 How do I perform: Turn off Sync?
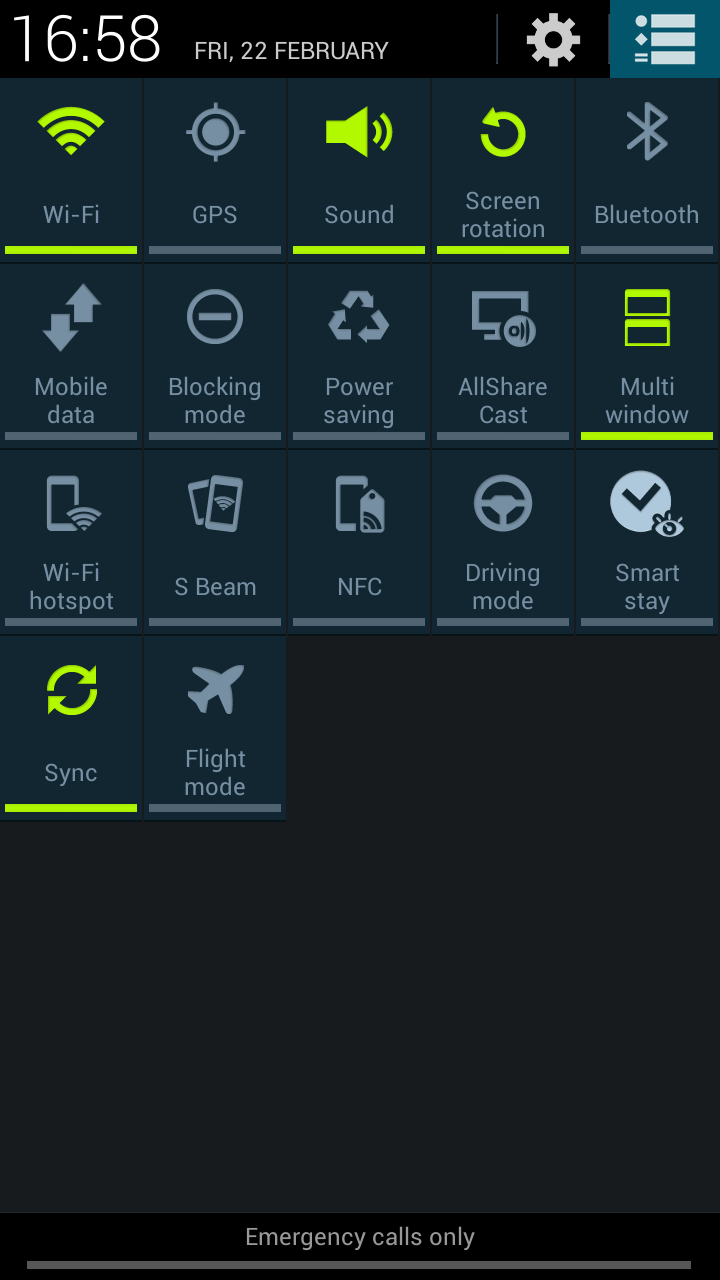(x=71, y=724)
